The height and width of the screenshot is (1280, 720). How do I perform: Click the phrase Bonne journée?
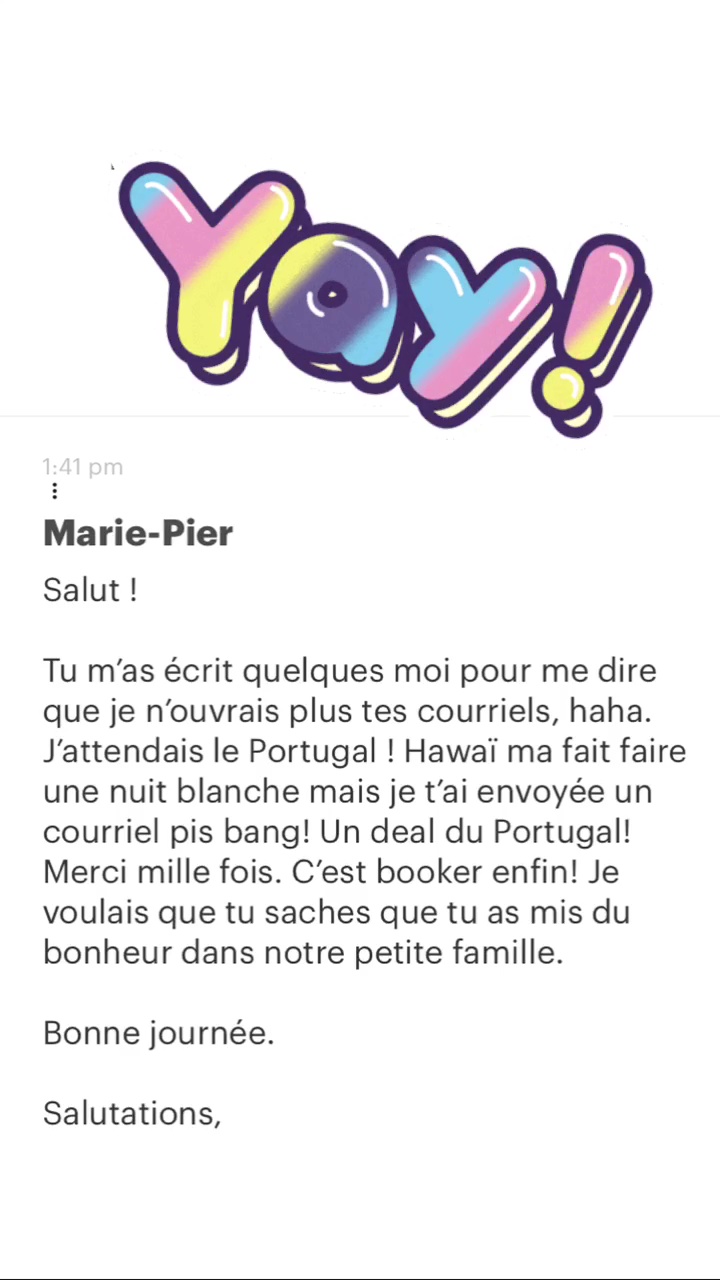pyautogui.click(x=158, y=1033)
